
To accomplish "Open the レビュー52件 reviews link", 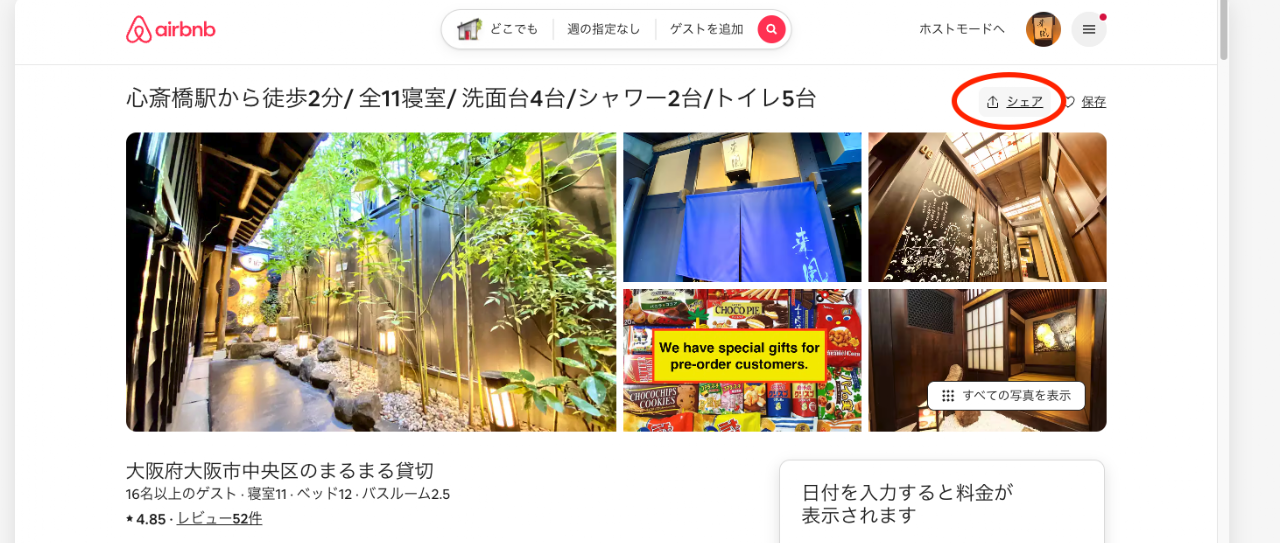I will (x=219, y=519).
